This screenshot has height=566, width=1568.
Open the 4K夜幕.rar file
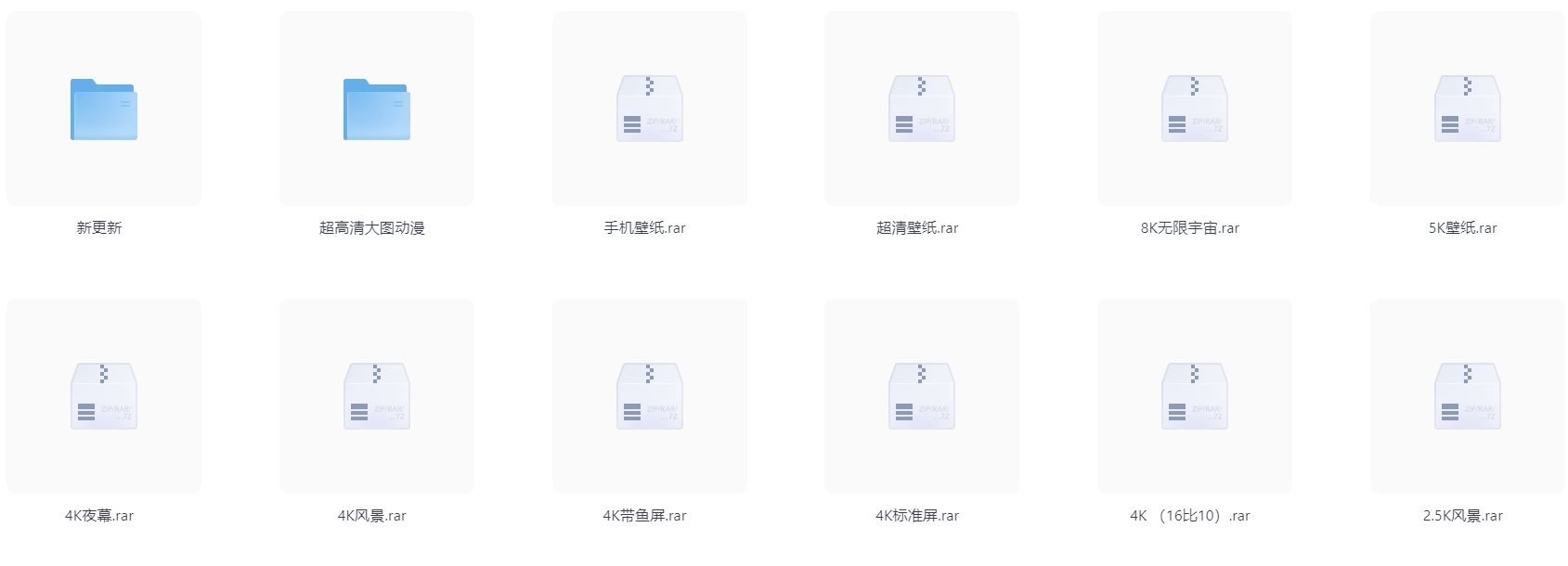(x=103, y=396)
